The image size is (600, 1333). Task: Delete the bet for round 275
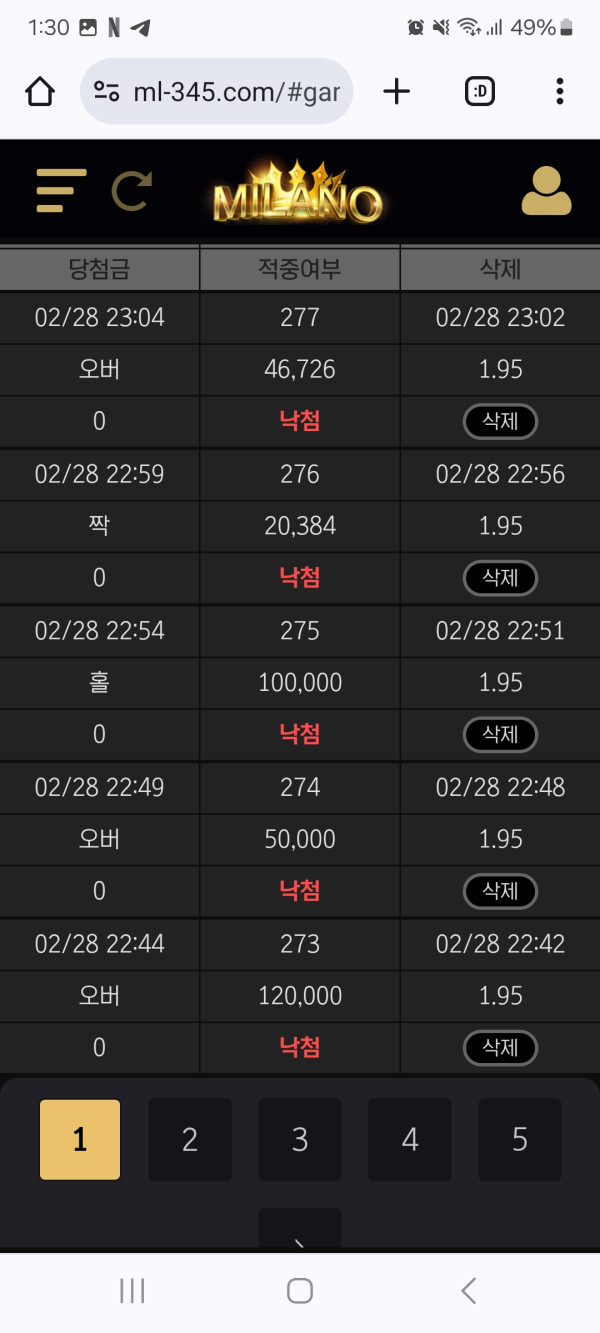[500, 735]
